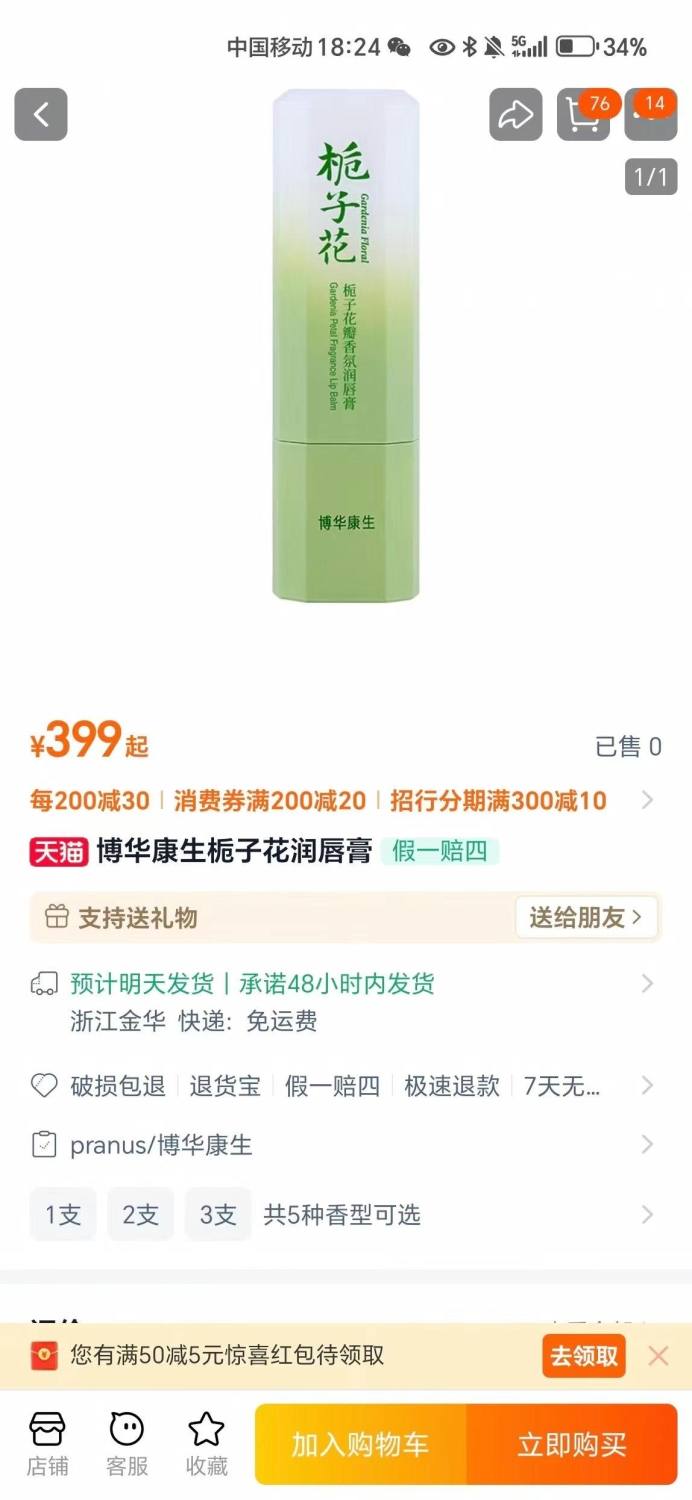Open the 共5种香型可选 fragrance selector
692x1500 pixels.
pyautogui.click(x=342, y=1215)
